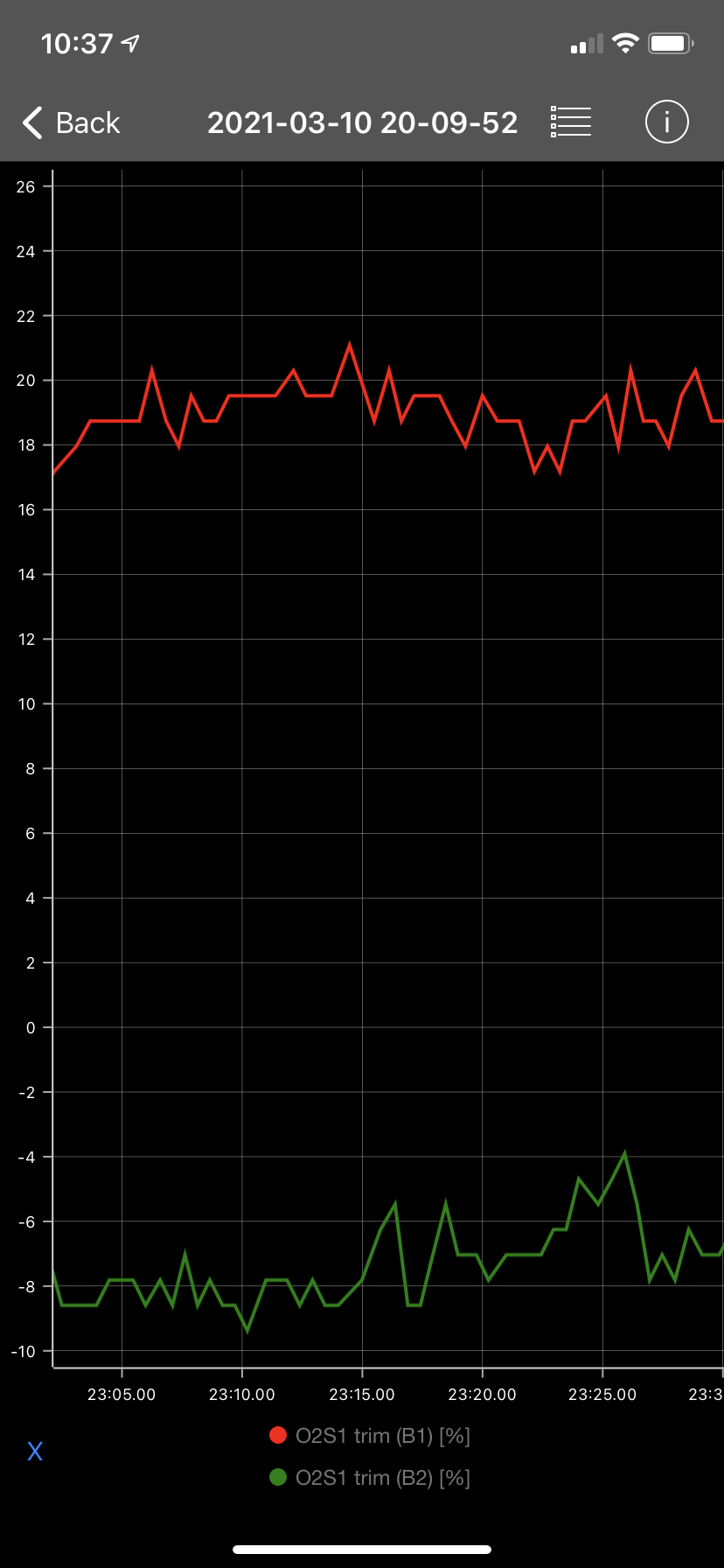
Task: Open the info icon
Action: (666, 122)
